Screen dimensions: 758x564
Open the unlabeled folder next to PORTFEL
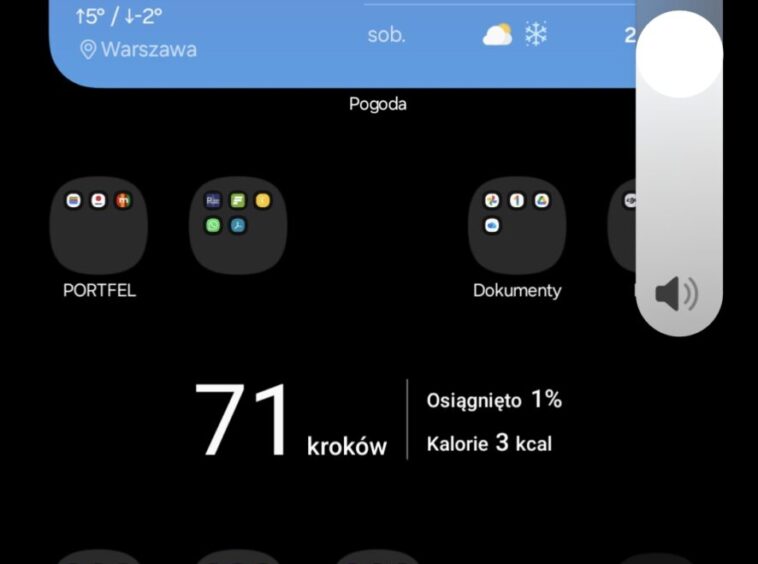click(x=238, y=226)
